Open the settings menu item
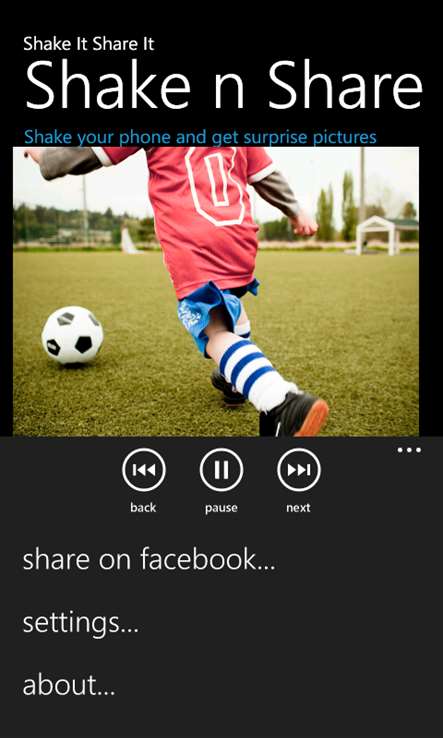Image resolution: width=443 pixels, height=738 pixels. (81, 623)
